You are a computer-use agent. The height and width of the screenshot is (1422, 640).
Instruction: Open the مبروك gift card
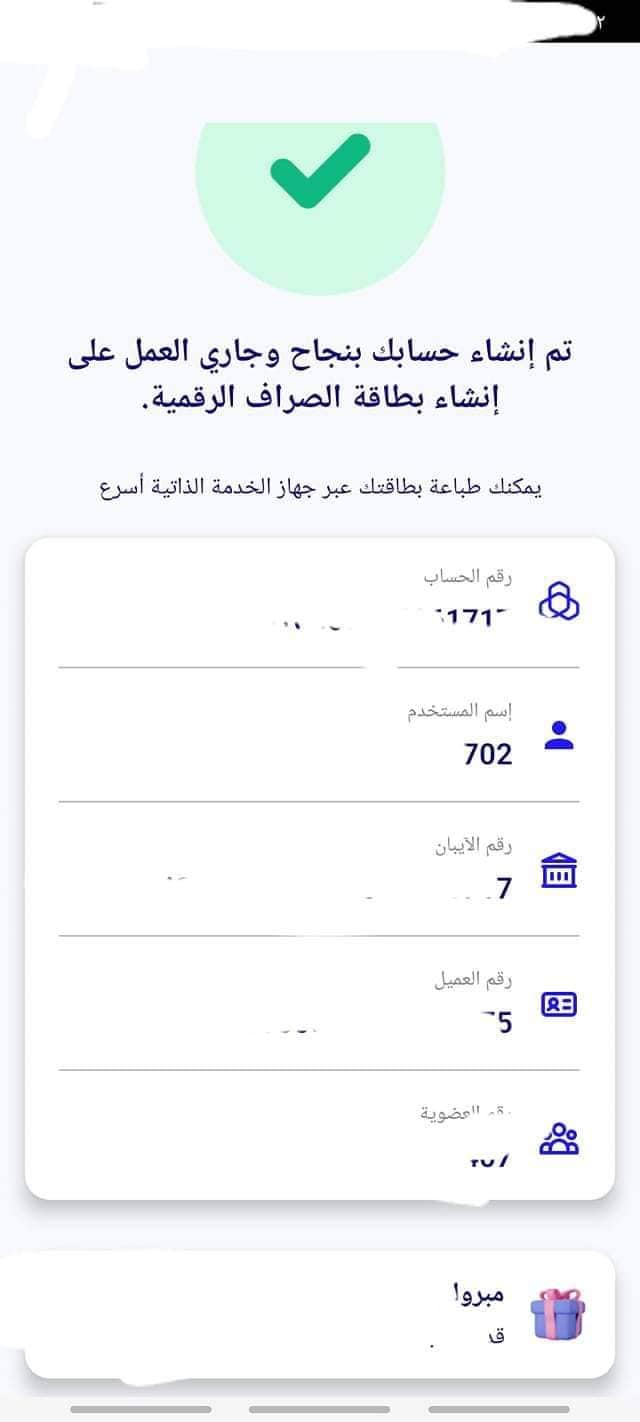(320, 1314)
